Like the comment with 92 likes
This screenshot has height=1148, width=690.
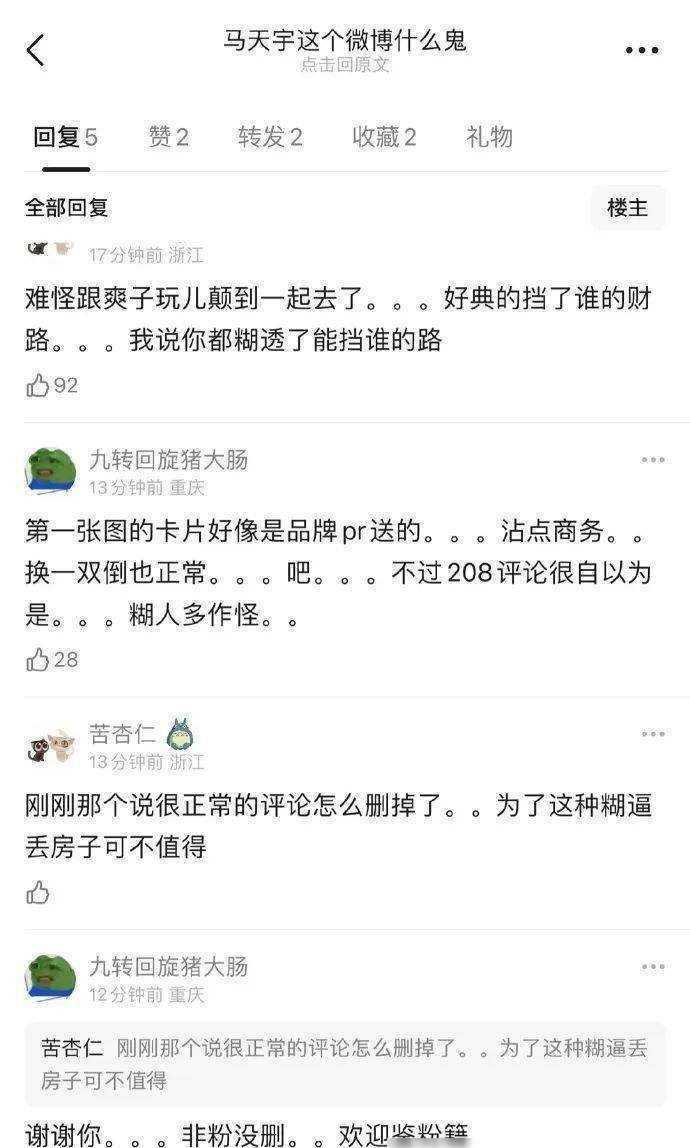coord(38,385)
